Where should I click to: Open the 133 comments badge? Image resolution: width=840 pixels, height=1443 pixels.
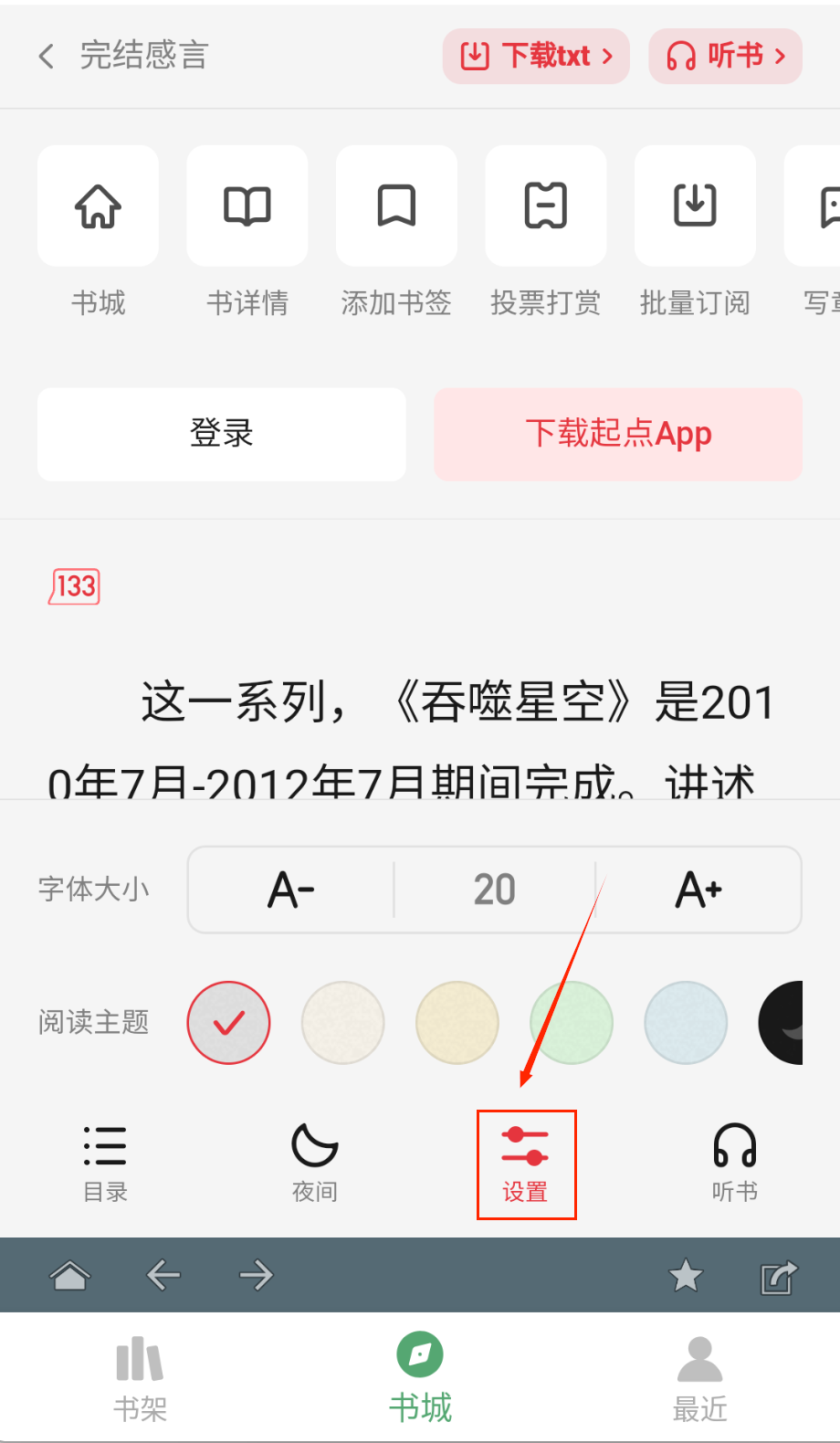tap(75, 586)
